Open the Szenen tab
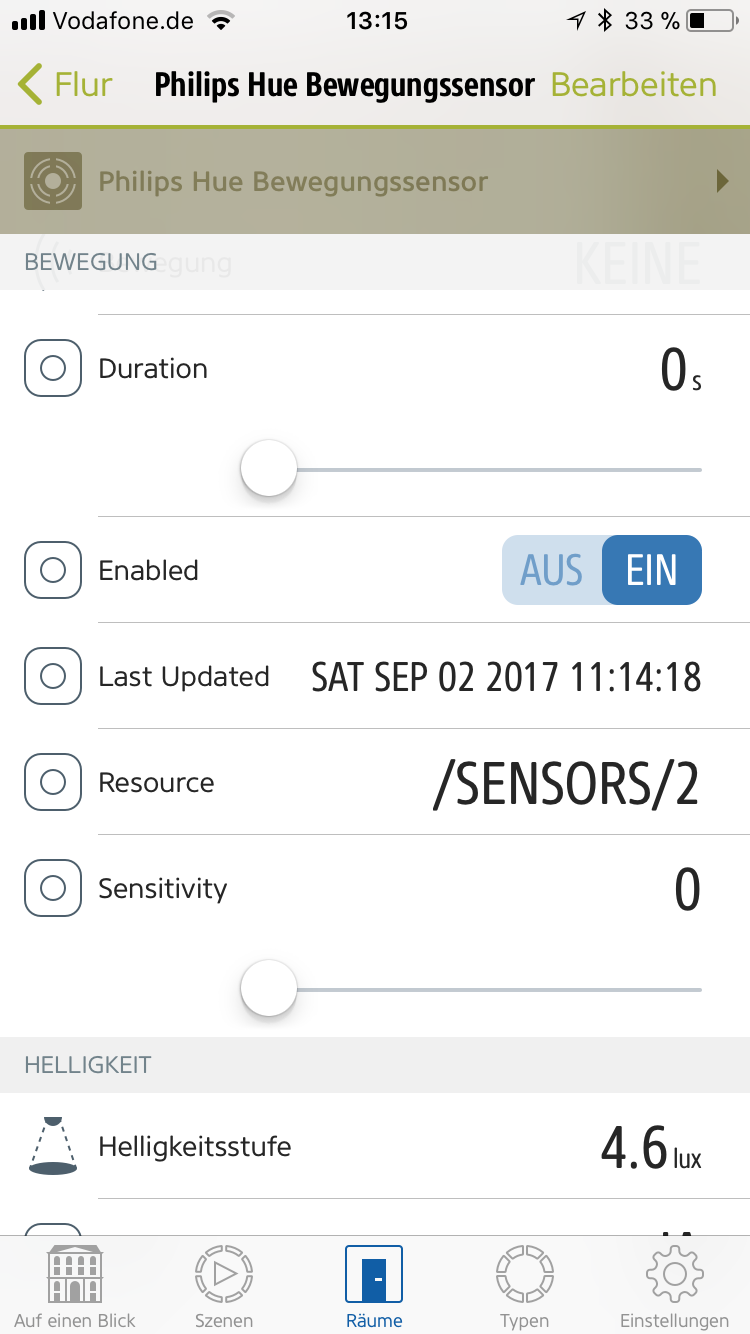 [225, 1287]
